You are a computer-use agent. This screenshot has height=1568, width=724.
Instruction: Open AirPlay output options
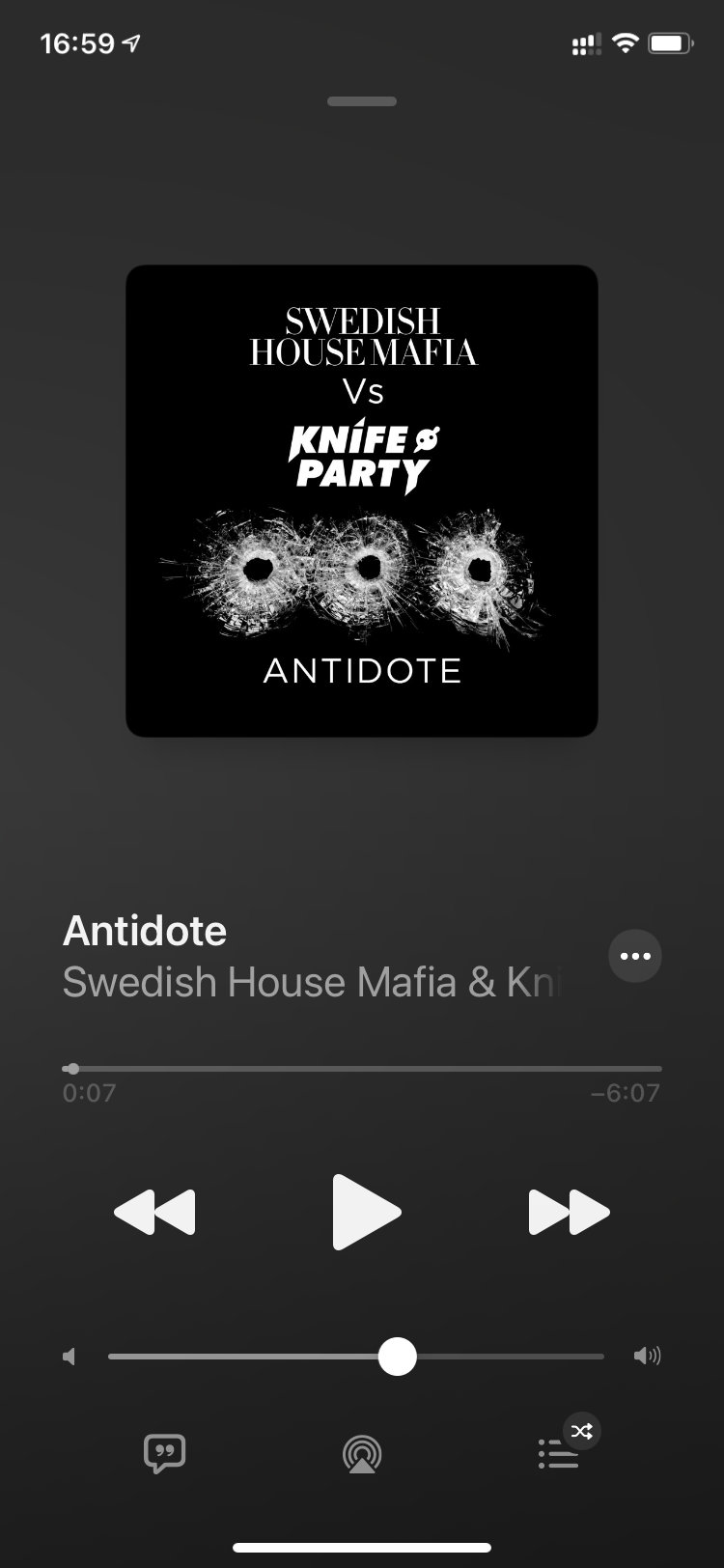pos(362,1453)
